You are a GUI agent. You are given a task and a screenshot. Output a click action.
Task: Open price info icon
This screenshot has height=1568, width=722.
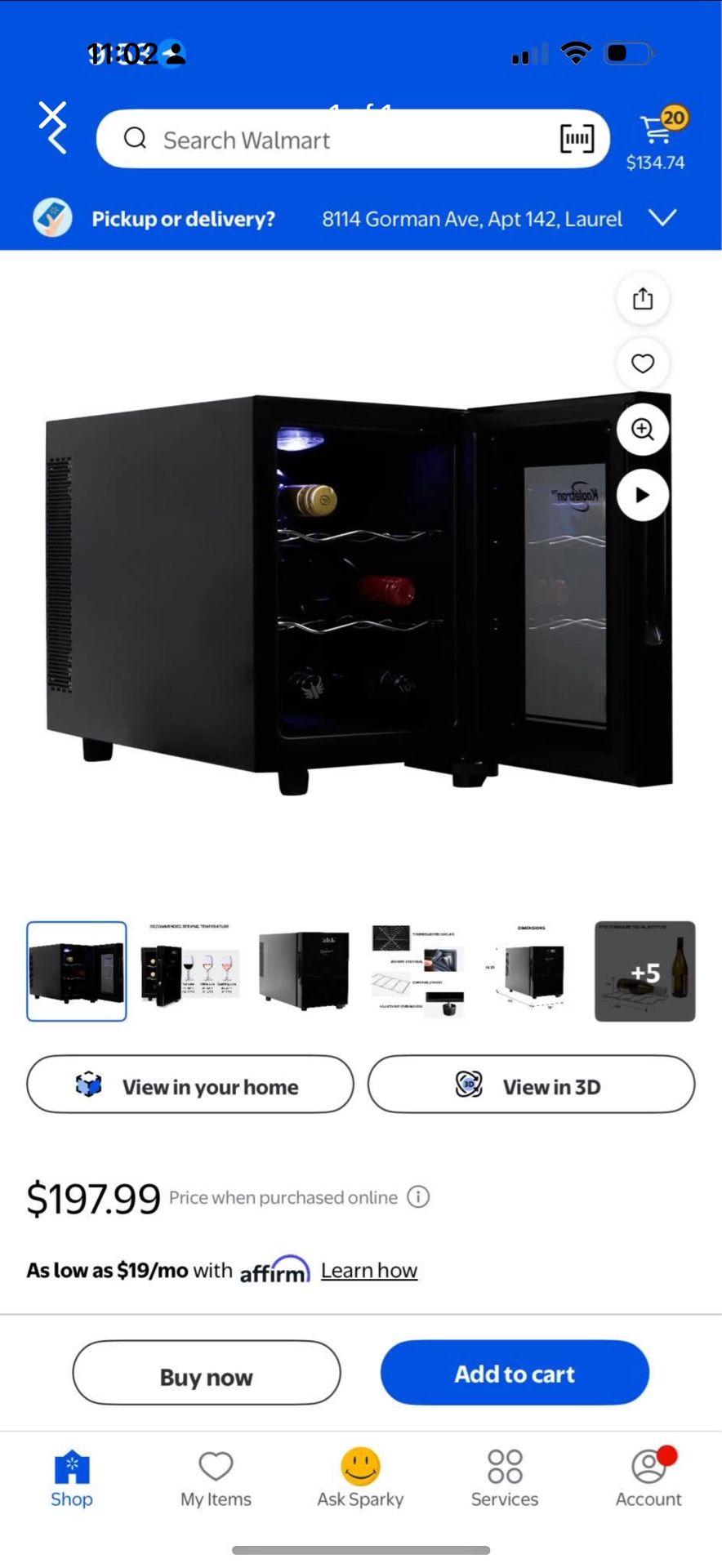pyautogui.click(x=418, y=1197)
